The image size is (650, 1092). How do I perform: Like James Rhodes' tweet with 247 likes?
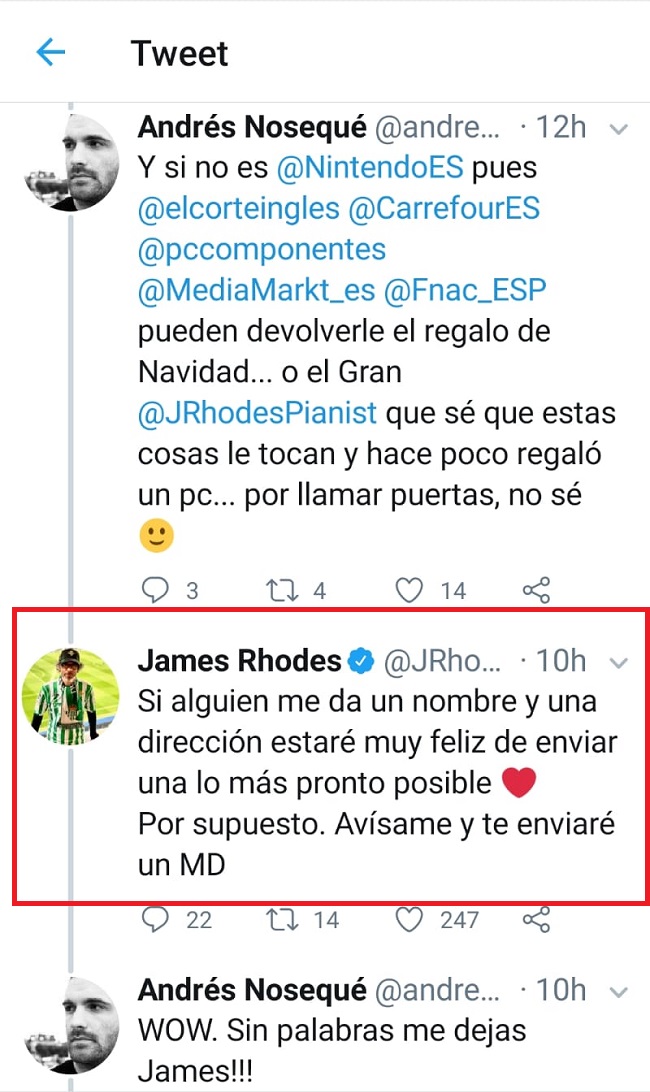(x=411, y=920)
